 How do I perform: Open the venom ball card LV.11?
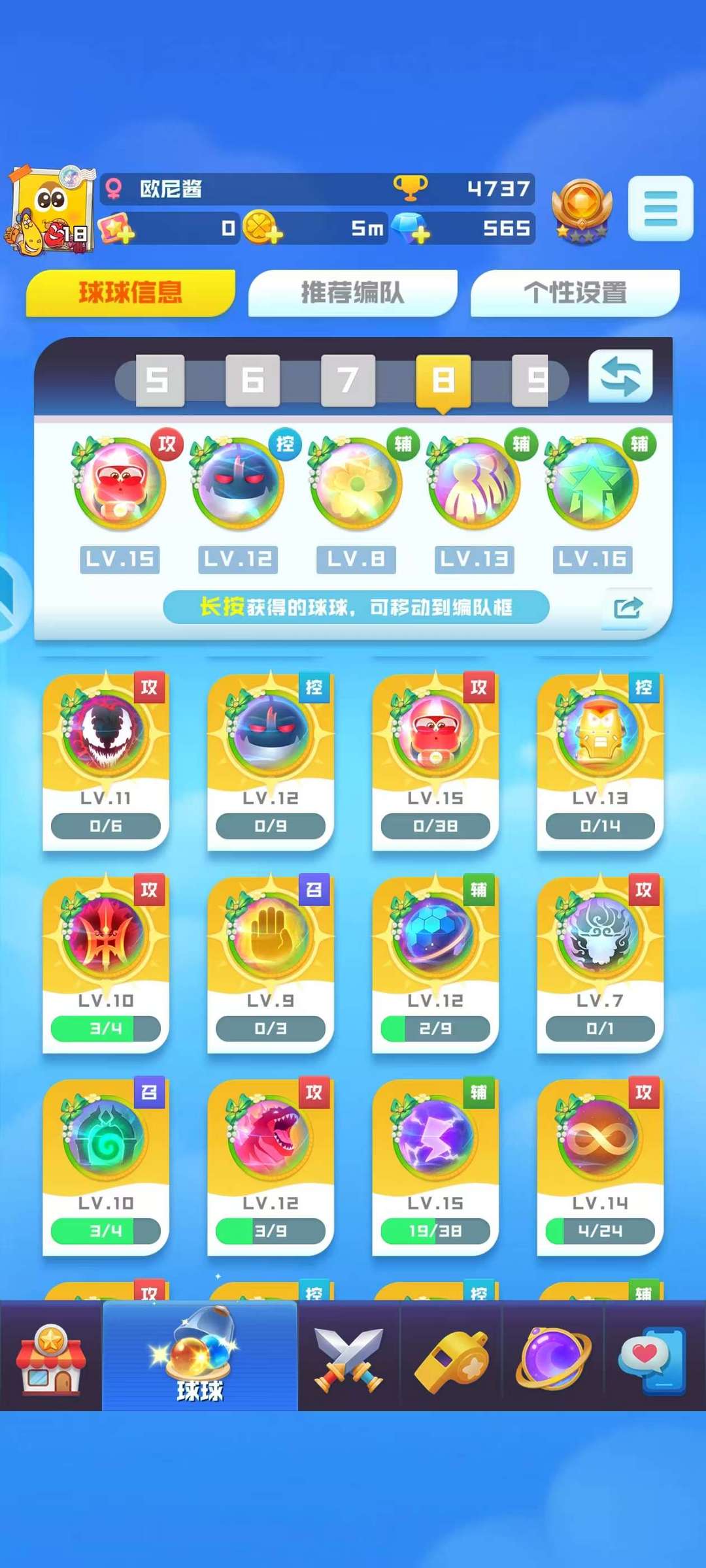point(106,761)
